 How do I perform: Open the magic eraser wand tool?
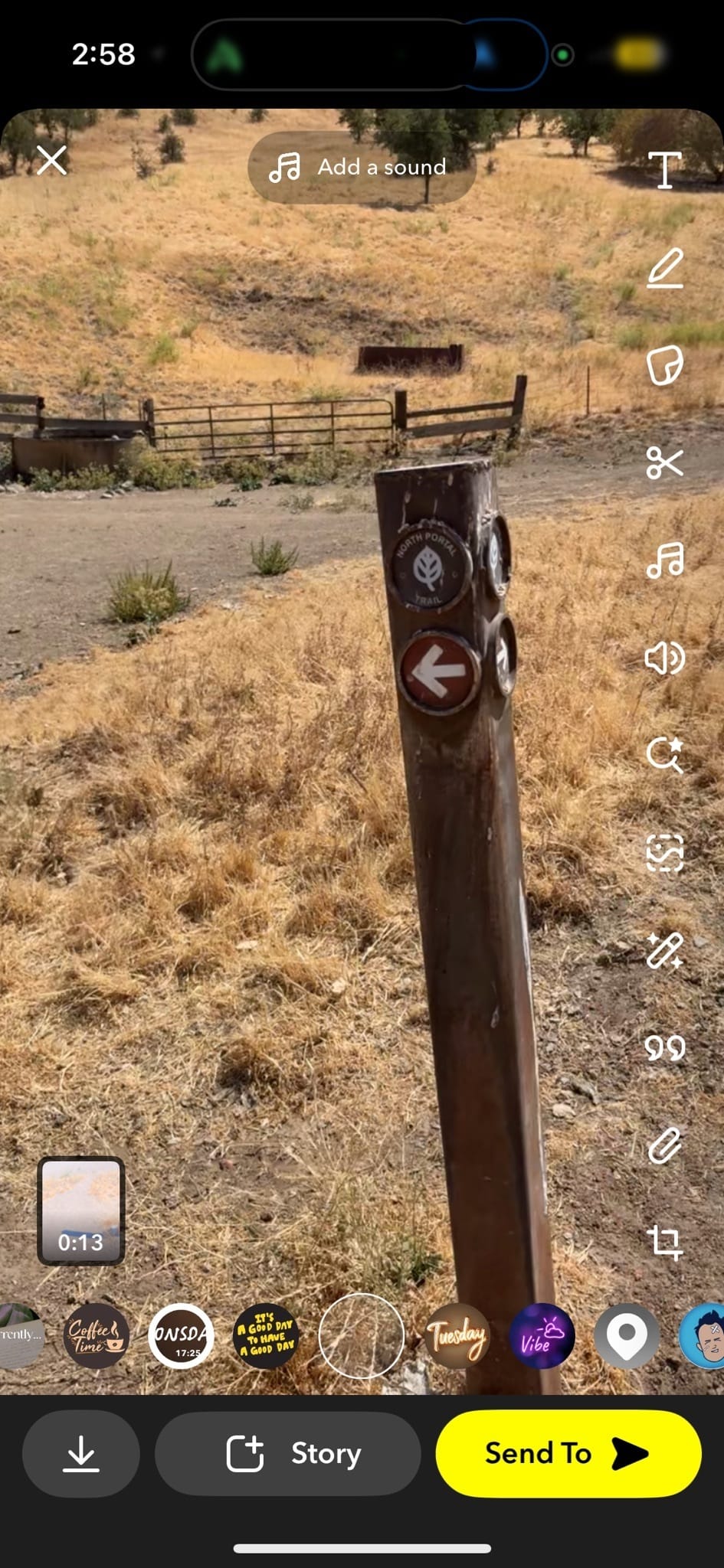tap(664, 950)
